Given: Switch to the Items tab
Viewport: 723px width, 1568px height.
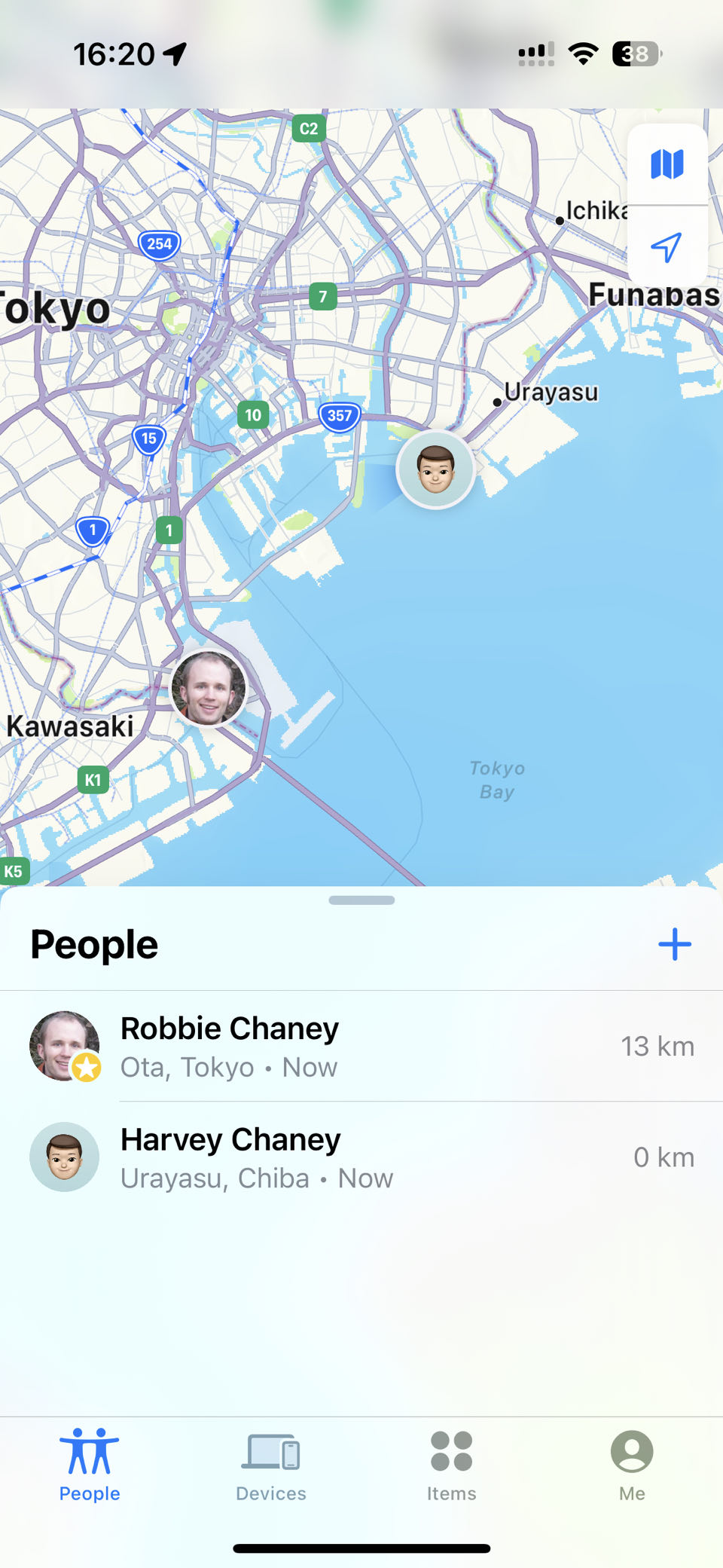Looking at the screenshot, I should click(452, 1466).
